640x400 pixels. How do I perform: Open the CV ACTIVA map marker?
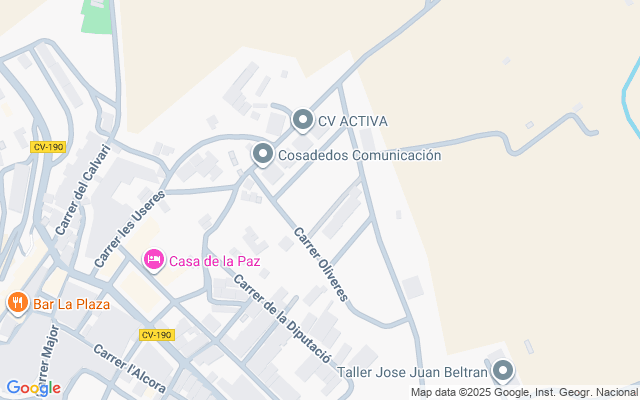303,120
